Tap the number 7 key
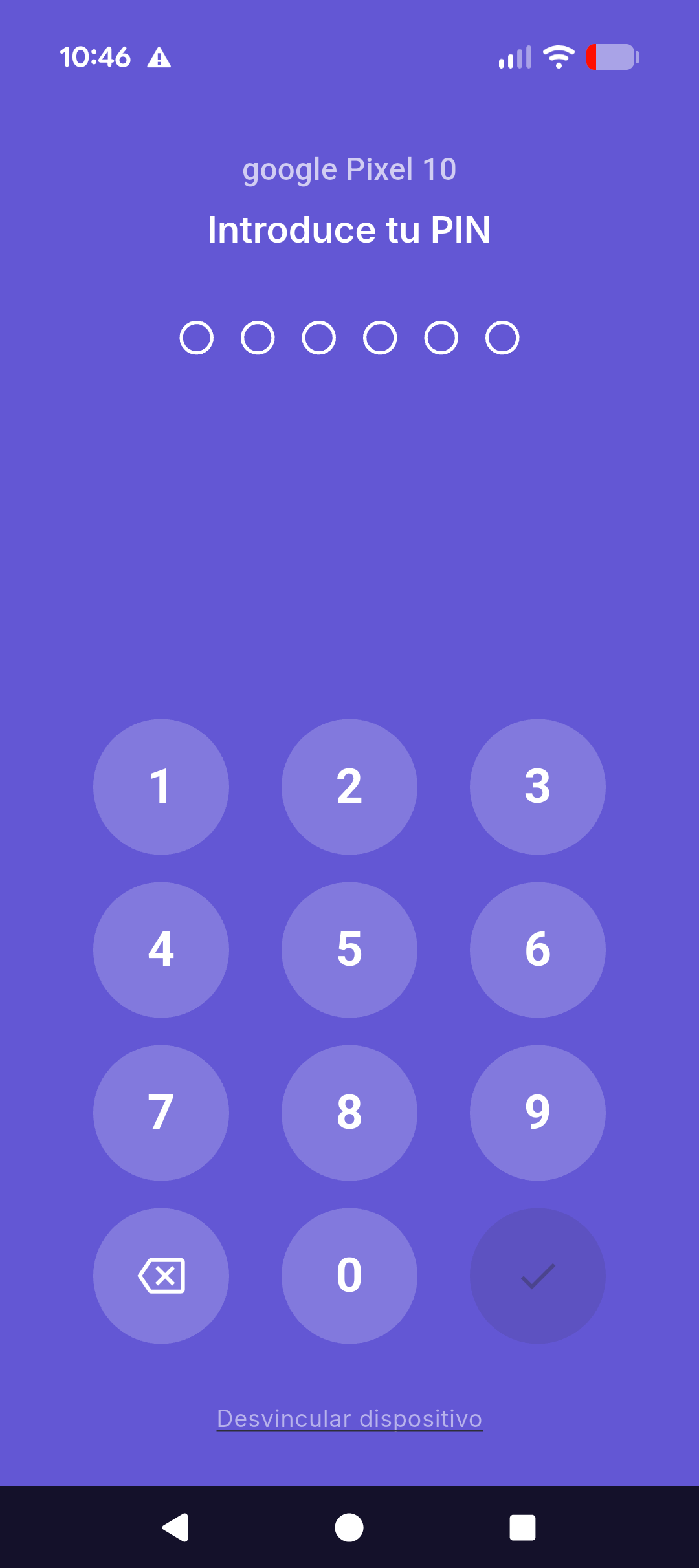 tap(161, 1112)
